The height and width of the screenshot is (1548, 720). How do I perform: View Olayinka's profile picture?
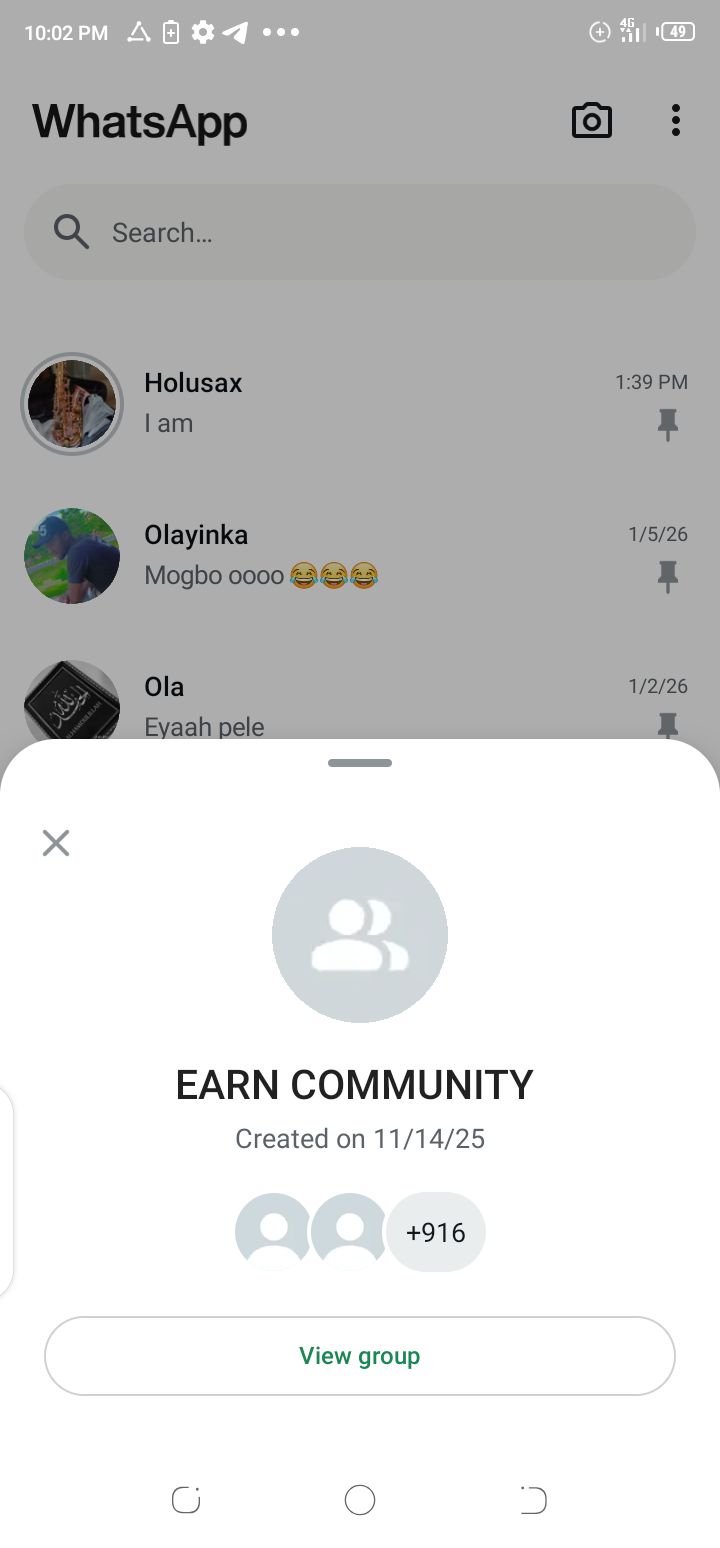[72, 555]
